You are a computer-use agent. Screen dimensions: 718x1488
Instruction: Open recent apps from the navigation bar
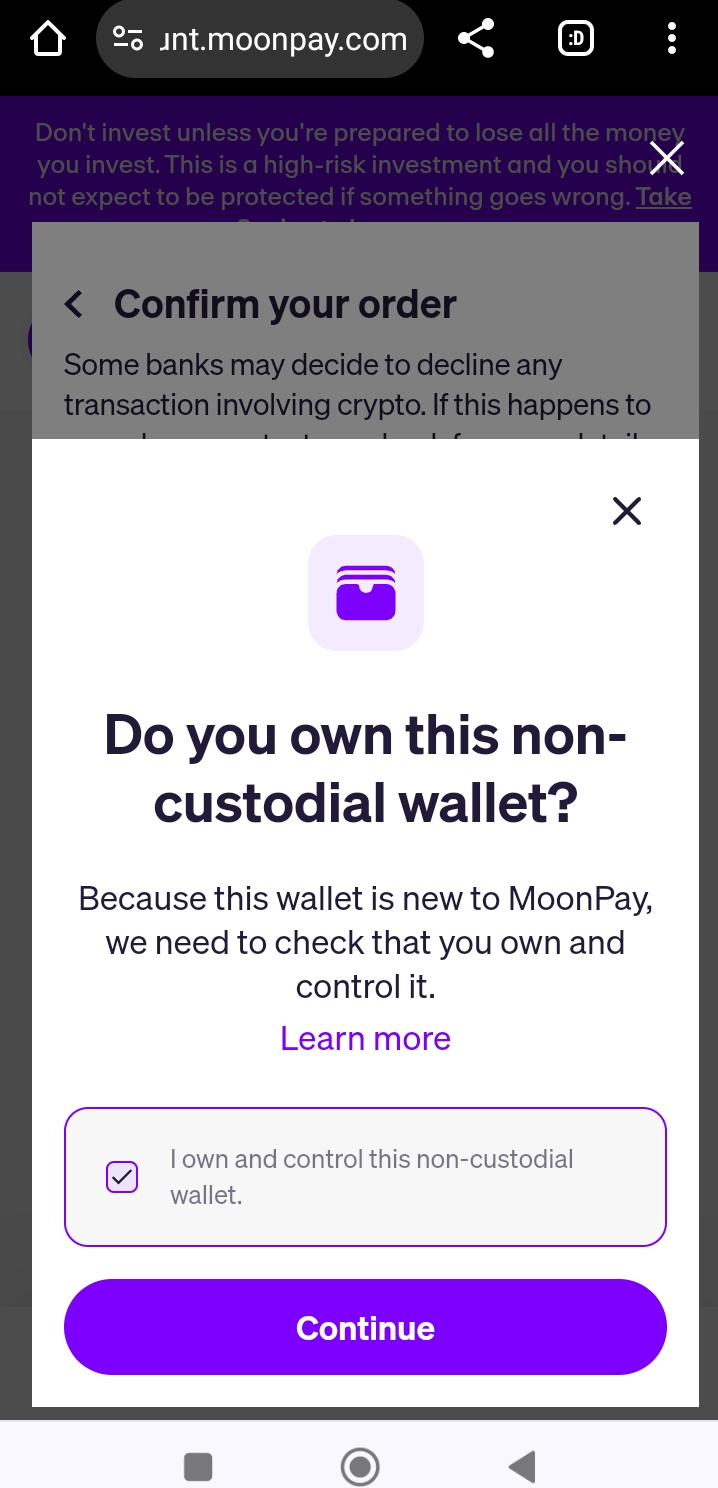198,1467
